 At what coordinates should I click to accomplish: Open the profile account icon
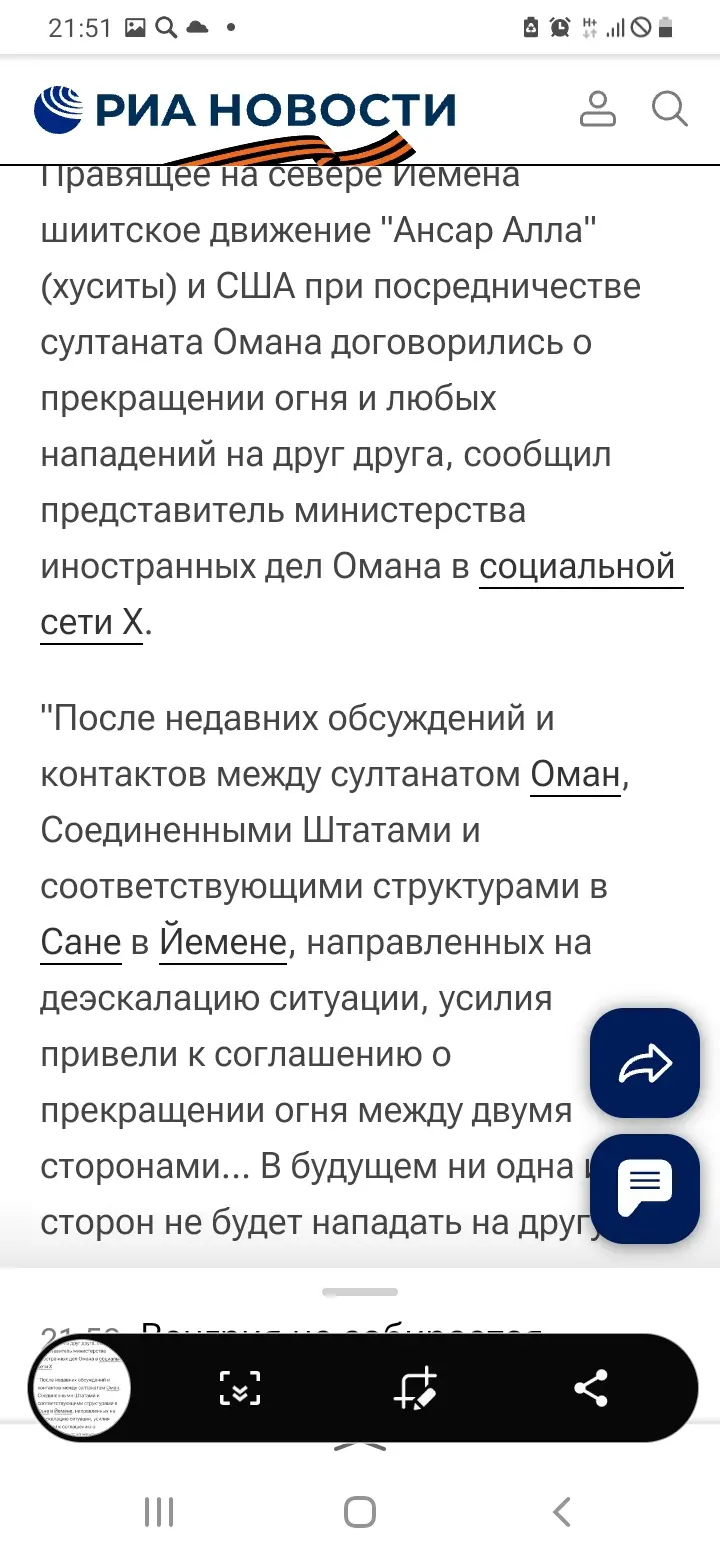tap(598, 108)
